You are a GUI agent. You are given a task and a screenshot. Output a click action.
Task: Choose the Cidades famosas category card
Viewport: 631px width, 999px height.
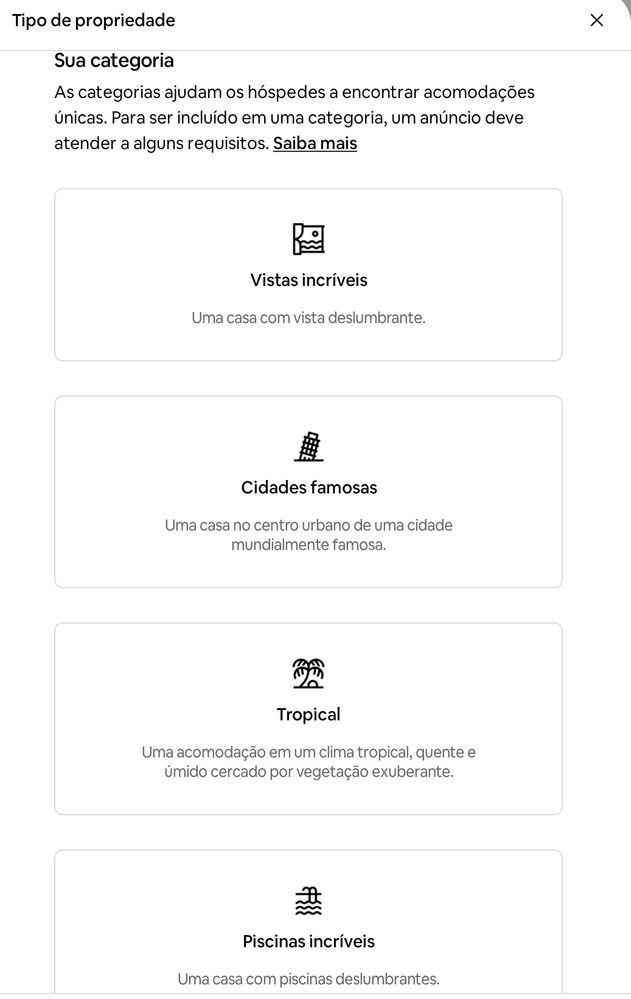pyautogui.click(x=308, y=491)
